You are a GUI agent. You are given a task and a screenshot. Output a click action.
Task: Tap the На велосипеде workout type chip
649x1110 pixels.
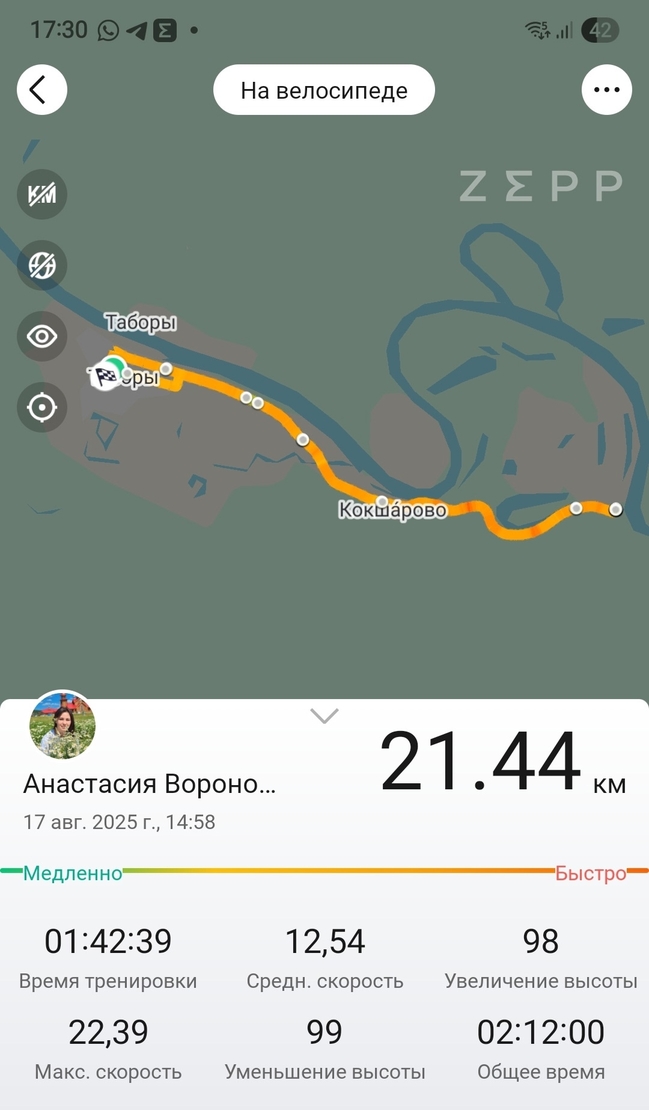pos(324,91)
